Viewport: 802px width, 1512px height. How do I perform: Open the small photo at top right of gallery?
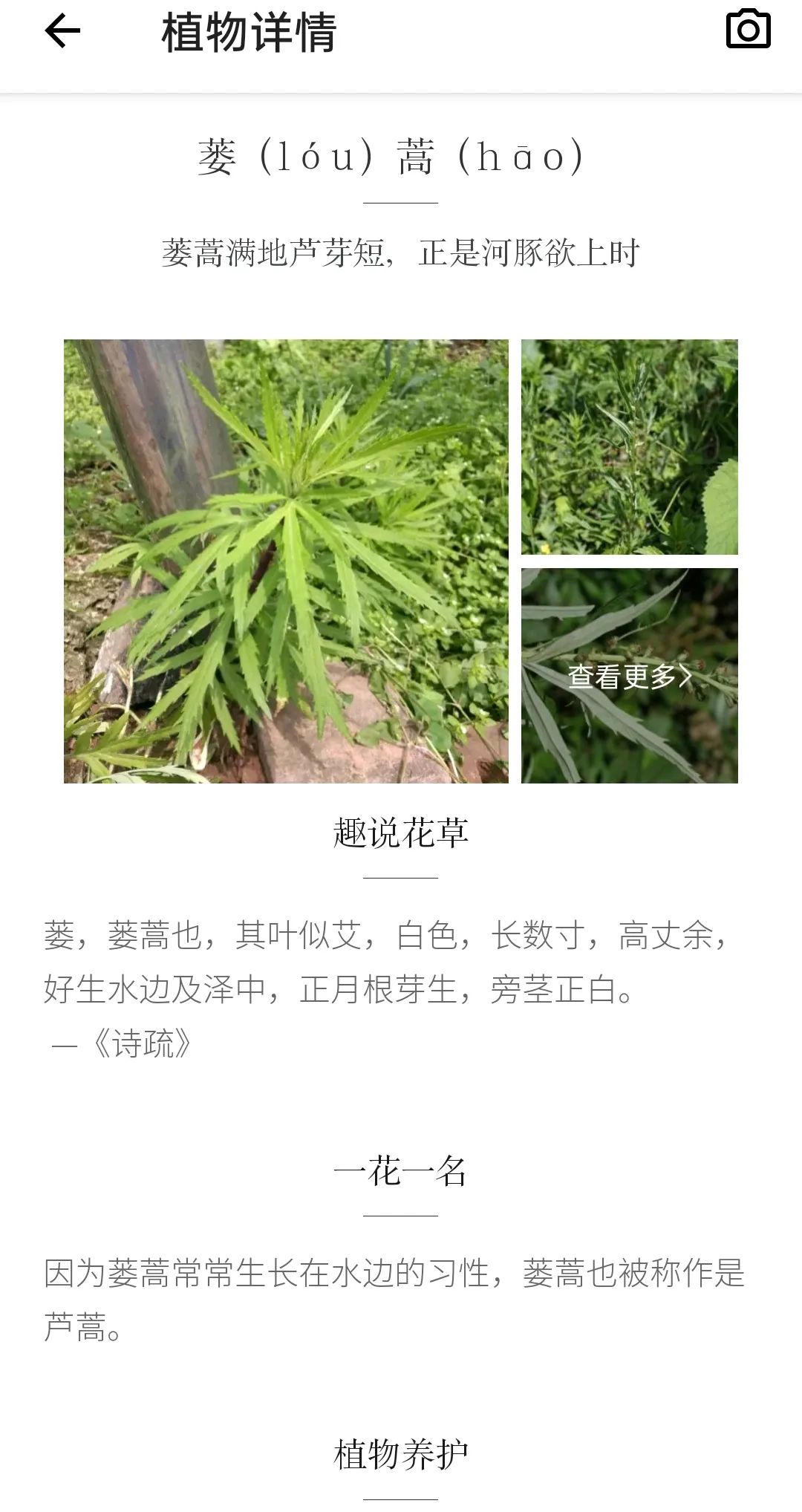click(x=630, y=447)
